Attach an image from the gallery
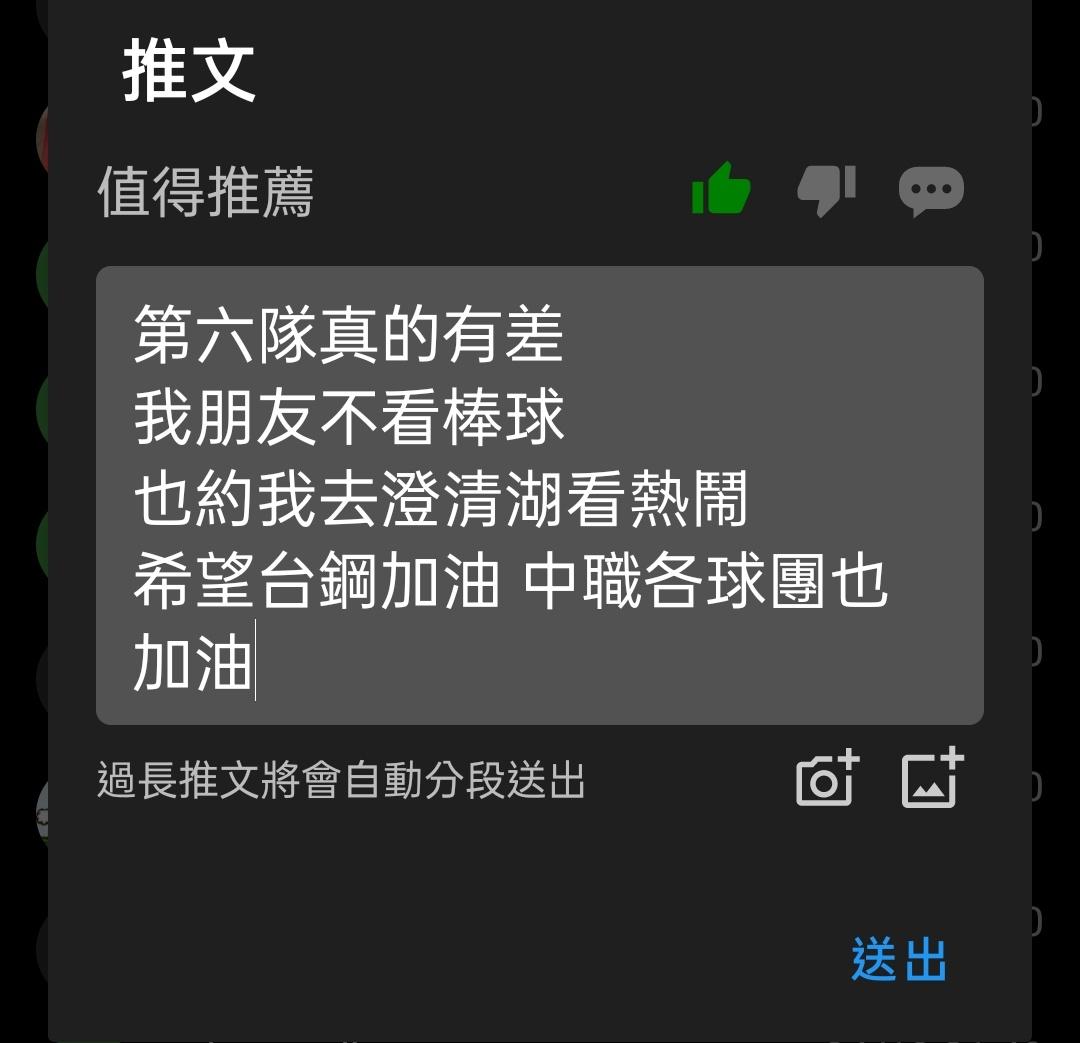This screenshot has width=1080, height=1043. click(932, 778)
